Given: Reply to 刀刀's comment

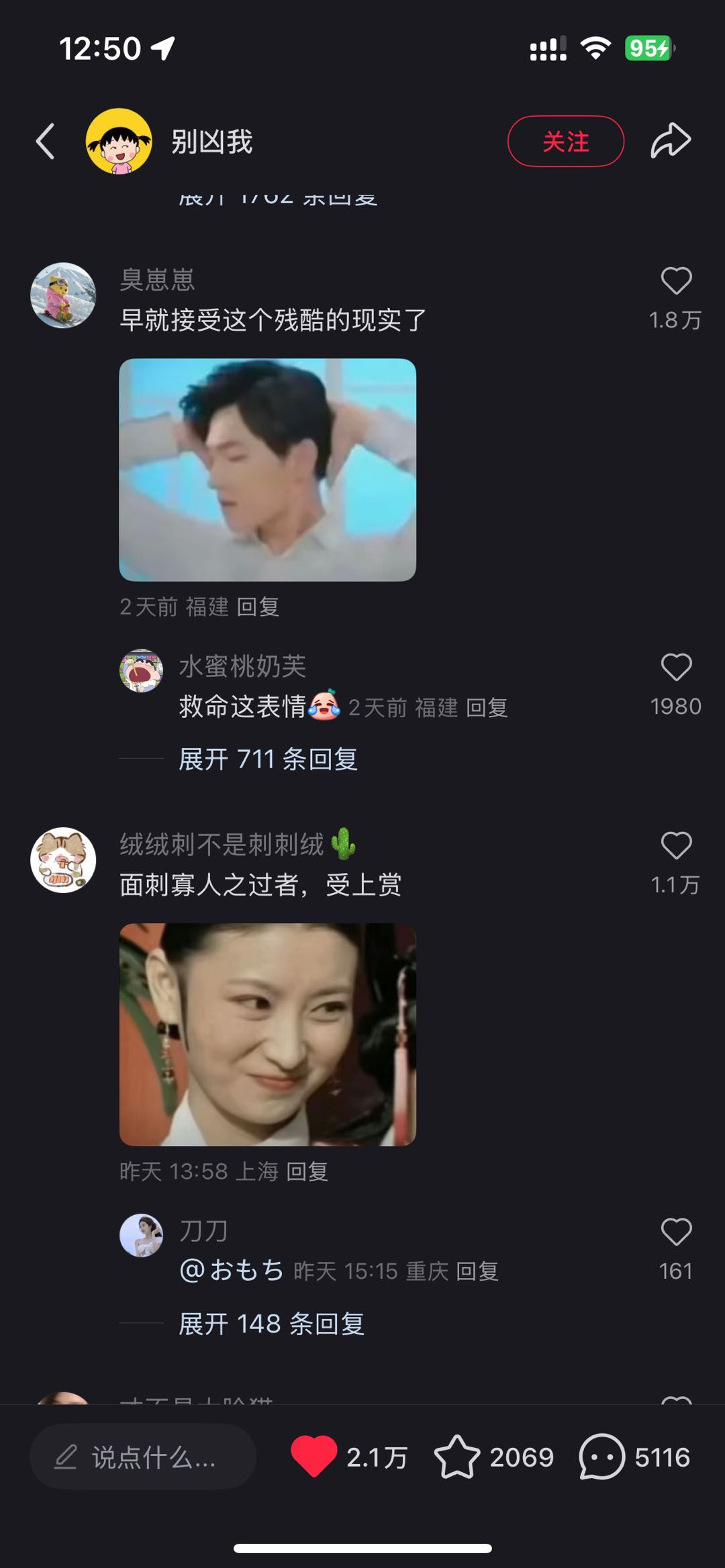Looking at the screenshot, I should pos(477,1271).
